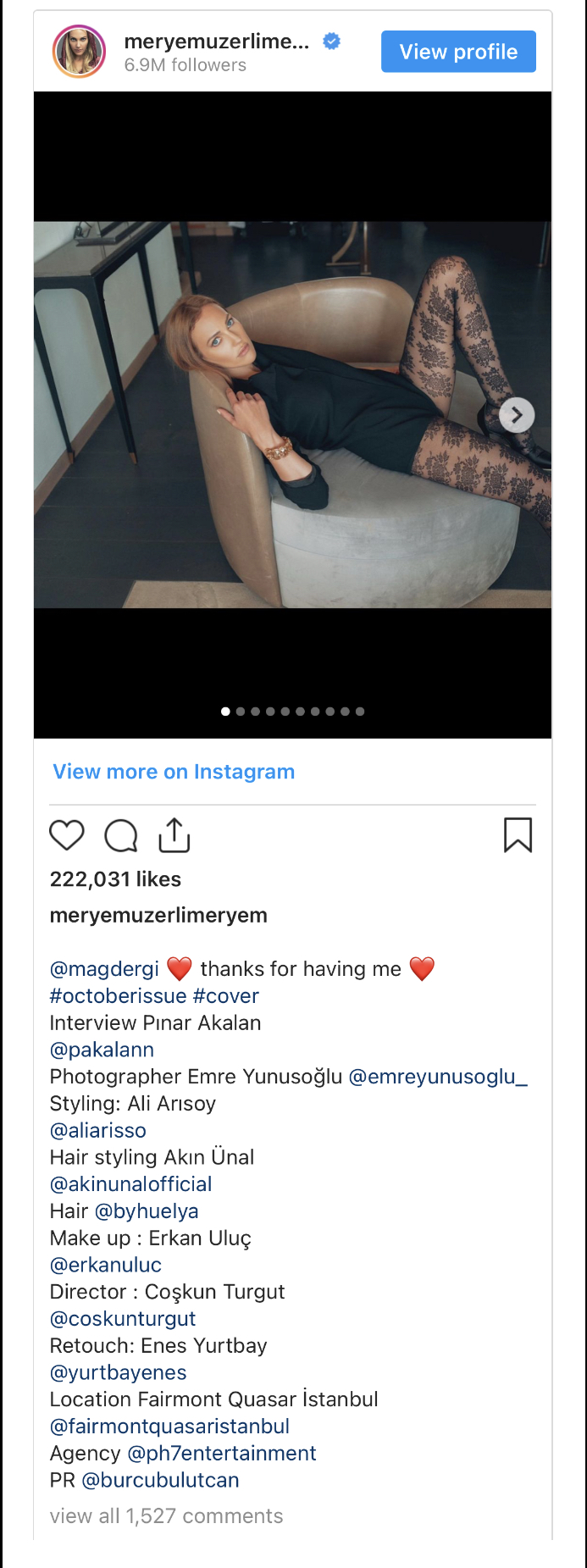Image resolution: width=587 pixels, height=1568 pixels.
Task: Go to the next carousel photo
Action: [x=517, y=415]
